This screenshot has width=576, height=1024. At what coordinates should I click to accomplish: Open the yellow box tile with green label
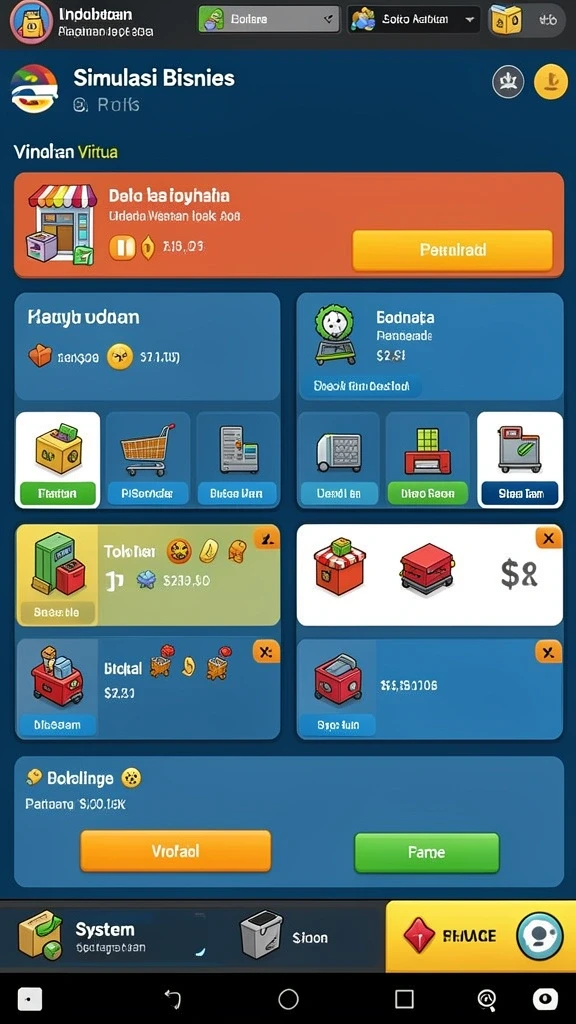[57, 460]
